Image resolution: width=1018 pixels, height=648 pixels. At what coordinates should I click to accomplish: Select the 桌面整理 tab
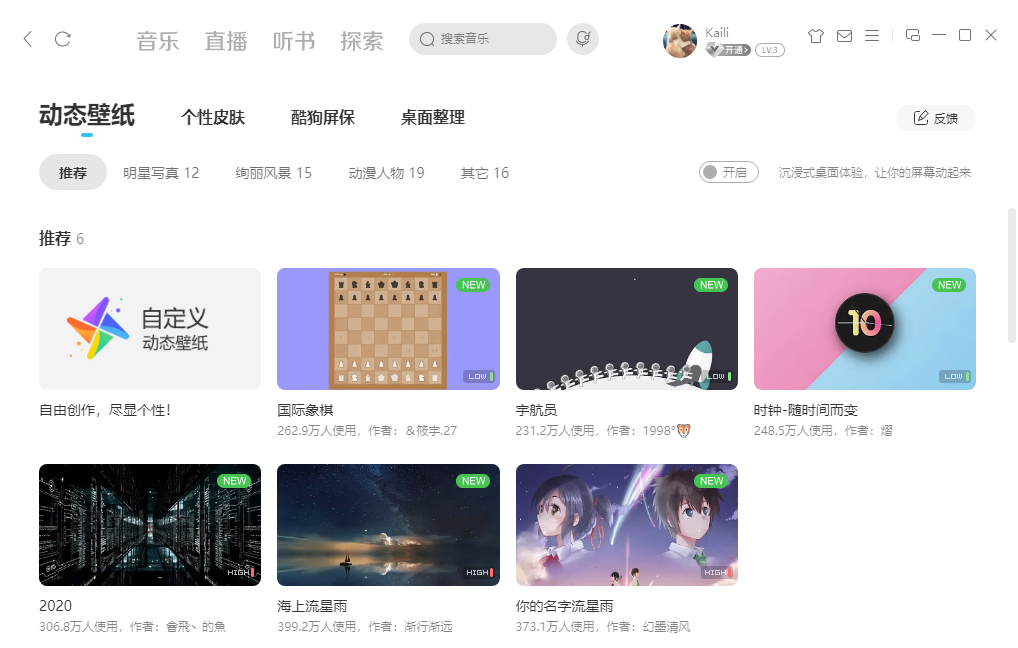[433, 118]
